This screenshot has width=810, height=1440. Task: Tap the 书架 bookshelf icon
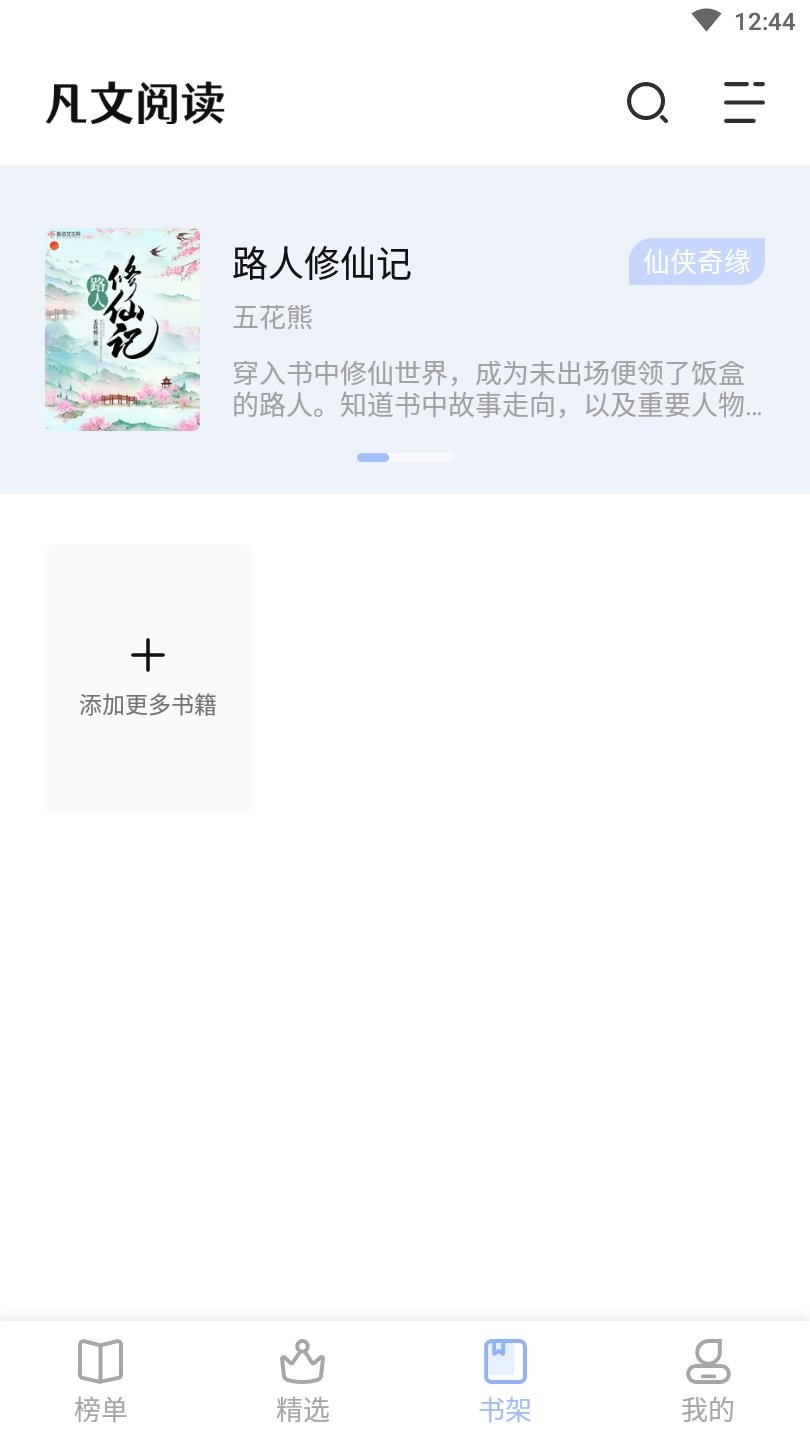coord(506,1360)
